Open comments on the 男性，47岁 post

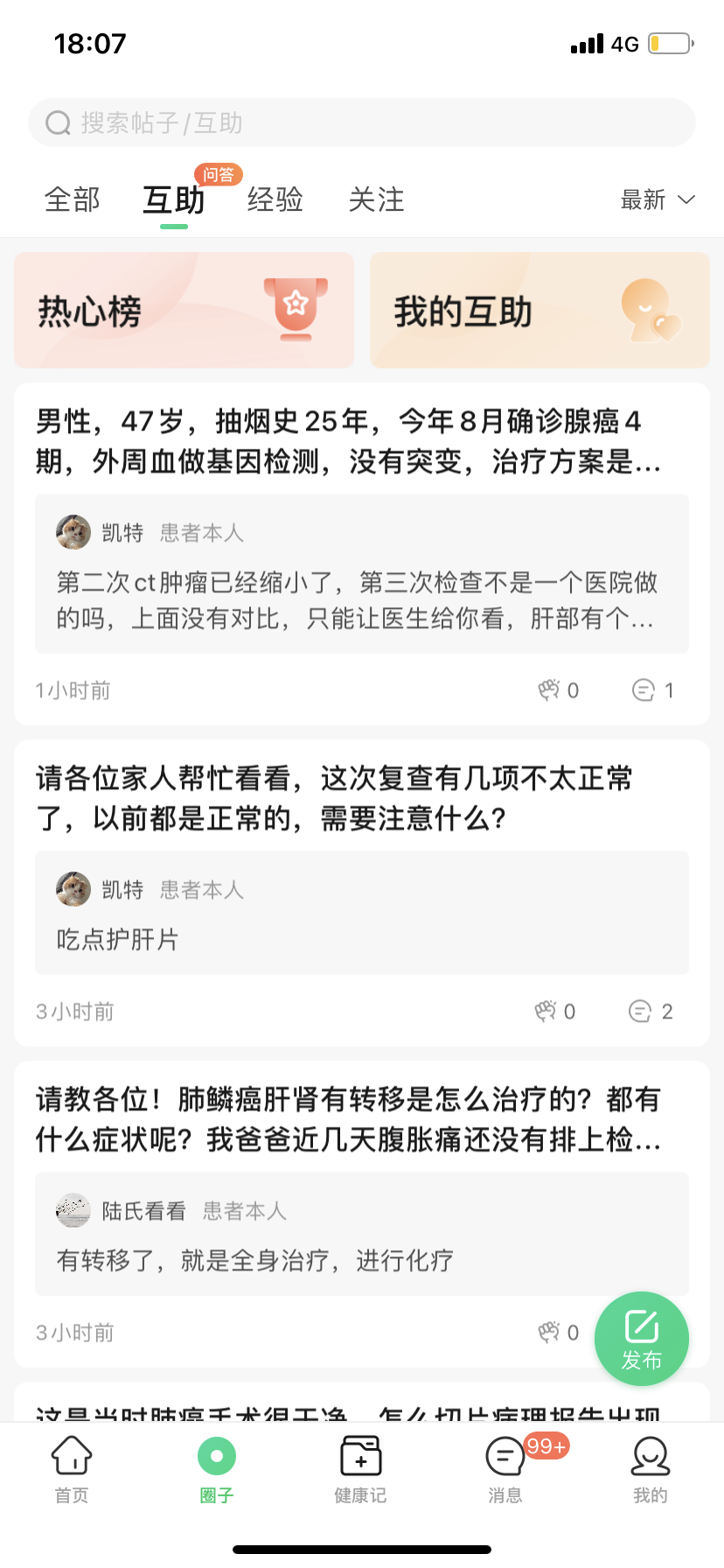652,690
